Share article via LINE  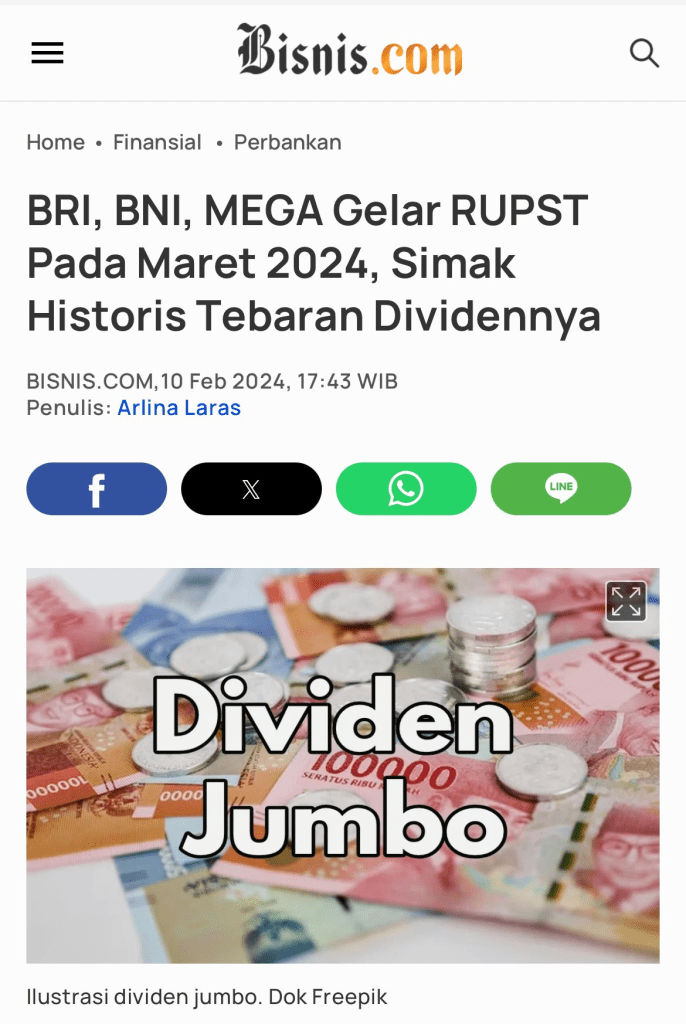(x=561, y=489)
